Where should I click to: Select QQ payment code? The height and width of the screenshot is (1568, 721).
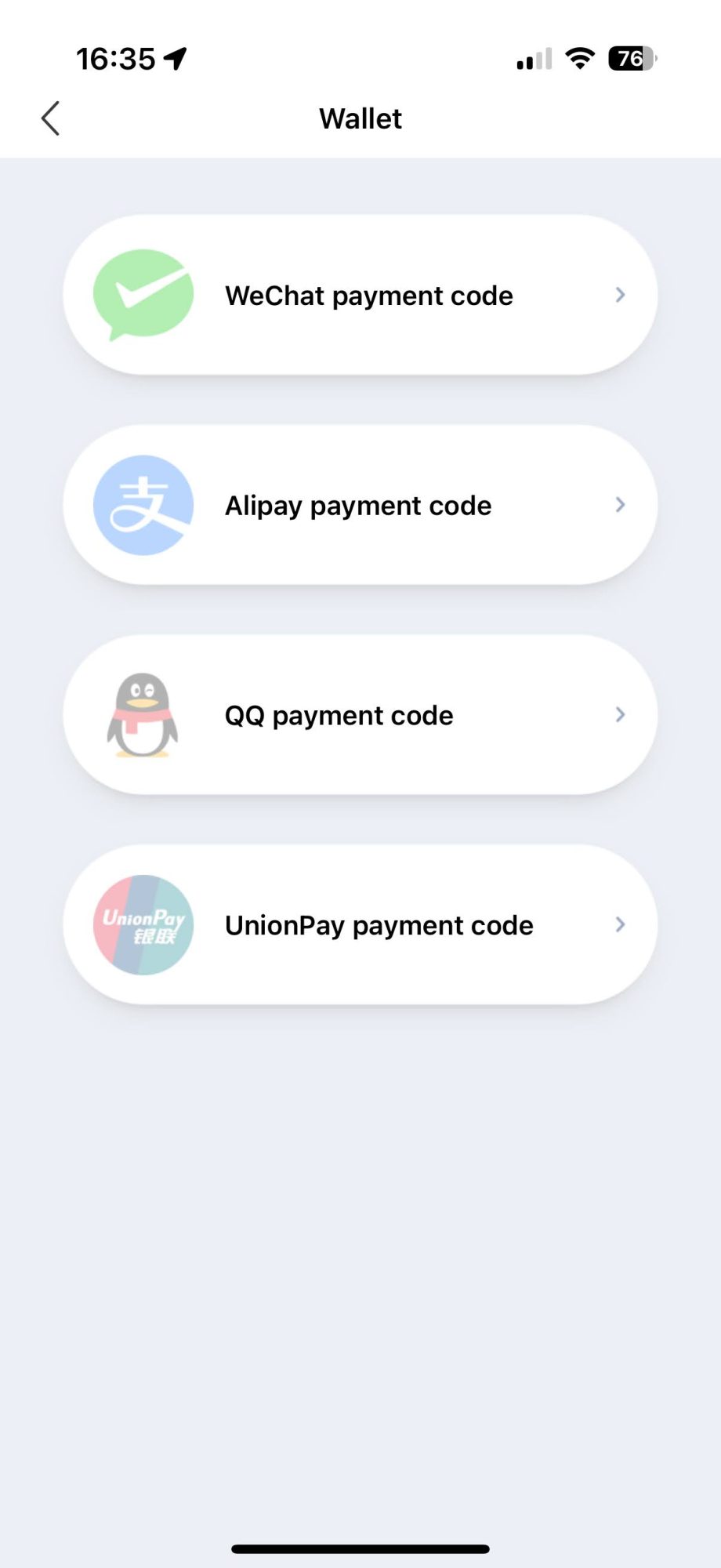point(360,715)
